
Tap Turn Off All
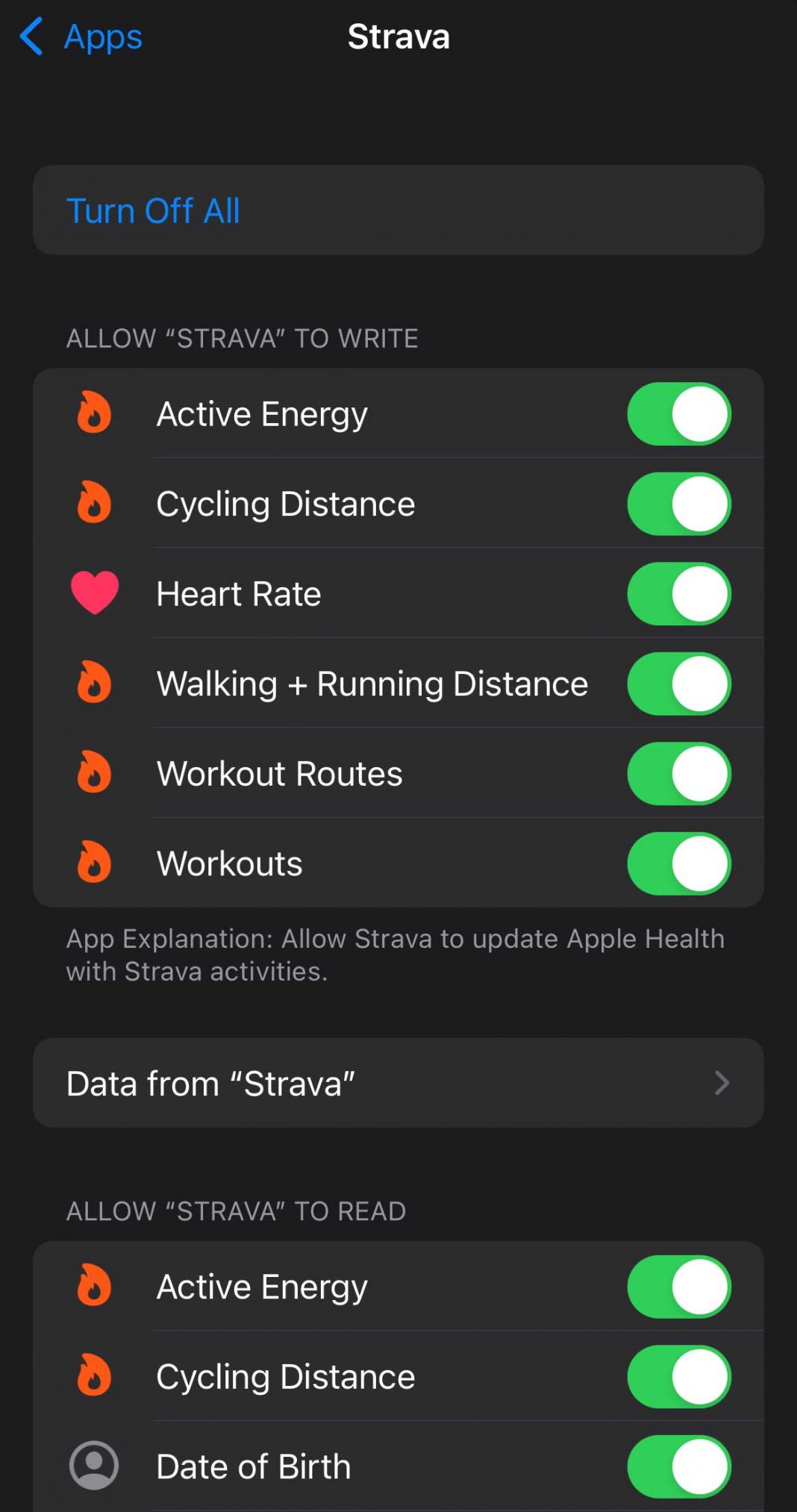(x=153, y=210)
